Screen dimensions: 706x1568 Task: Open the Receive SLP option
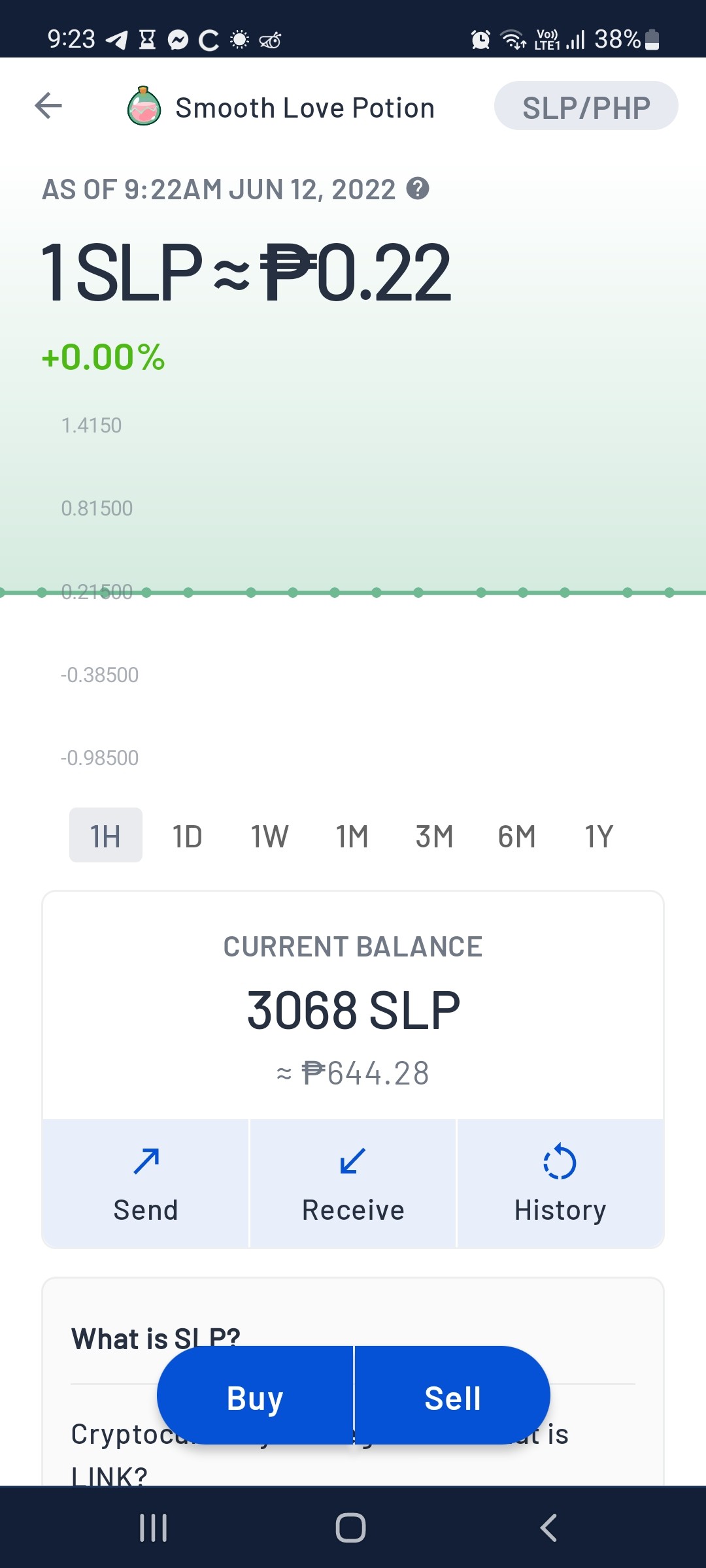pos(353,1184)
